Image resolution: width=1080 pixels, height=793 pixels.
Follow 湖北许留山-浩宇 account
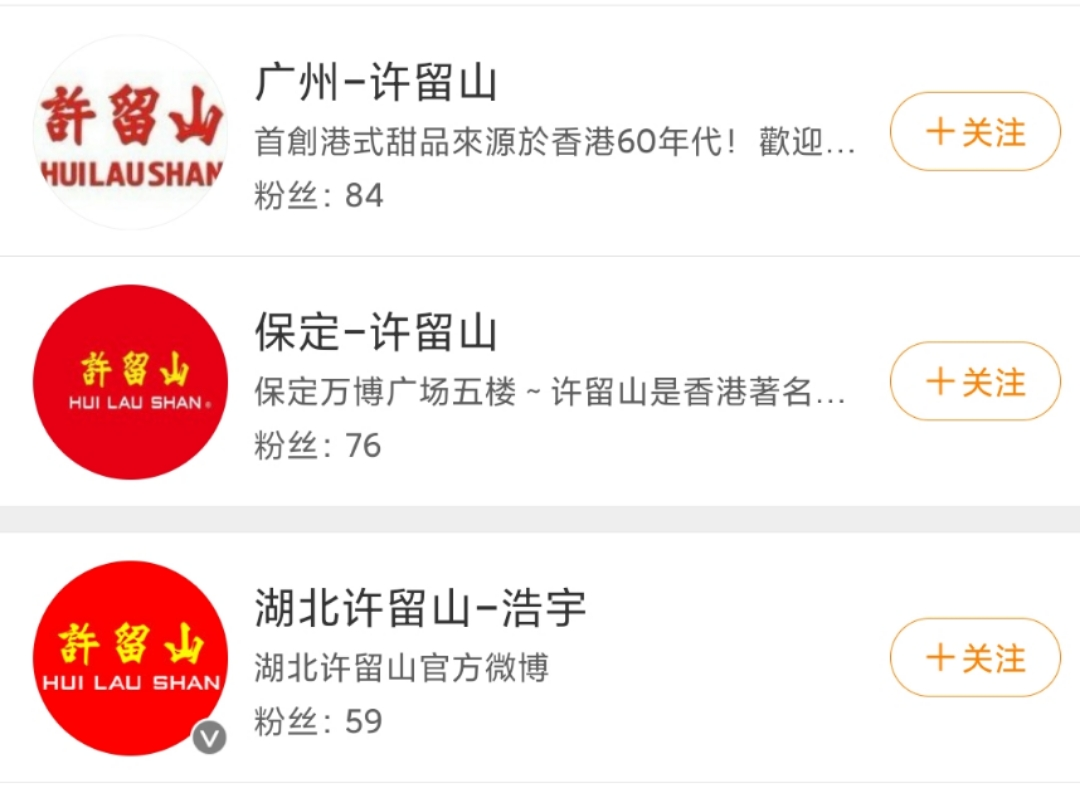tap(975, 658)
